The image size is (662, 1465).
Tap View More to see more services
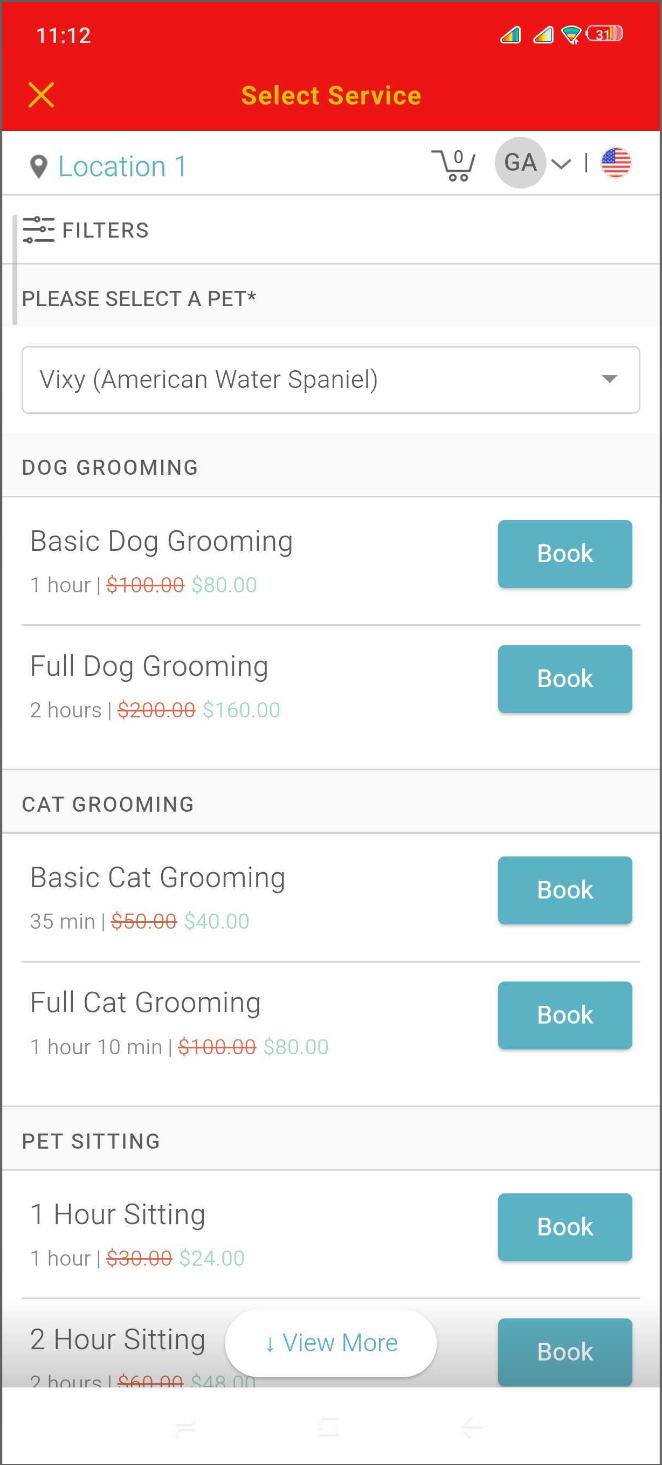331,1343
